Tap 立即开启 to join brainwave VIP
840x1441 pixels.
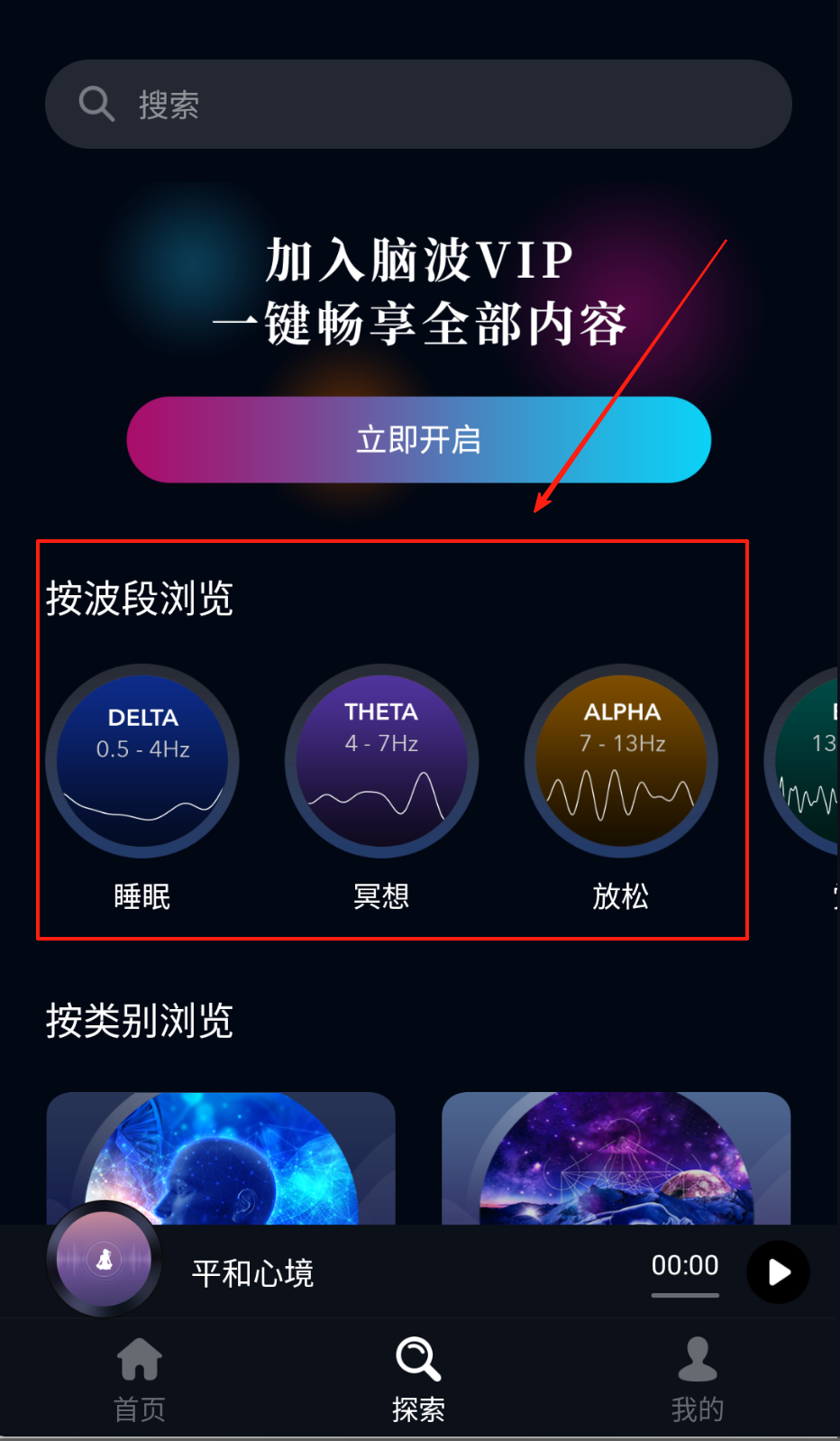point(418,440)
